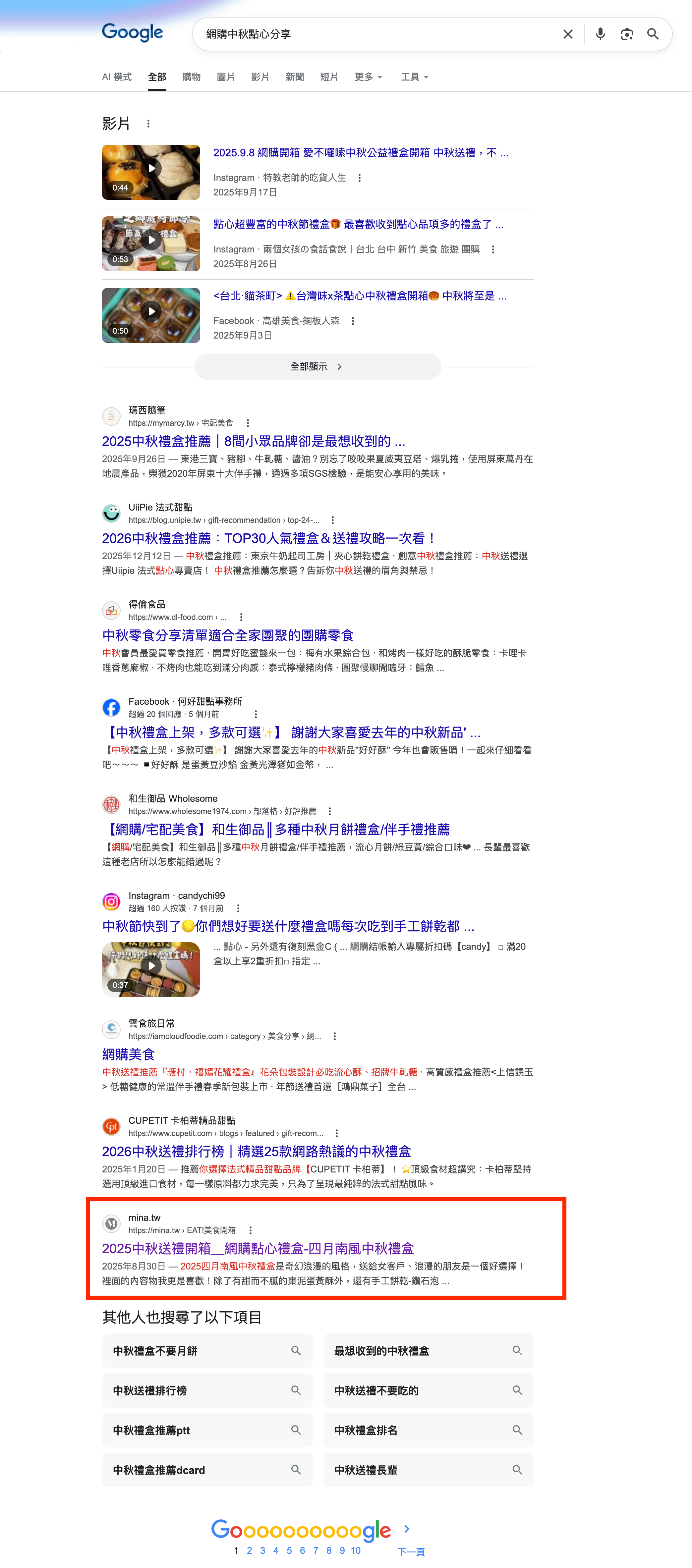
Task: Go to results page 2
Action: click(249, 1550)
